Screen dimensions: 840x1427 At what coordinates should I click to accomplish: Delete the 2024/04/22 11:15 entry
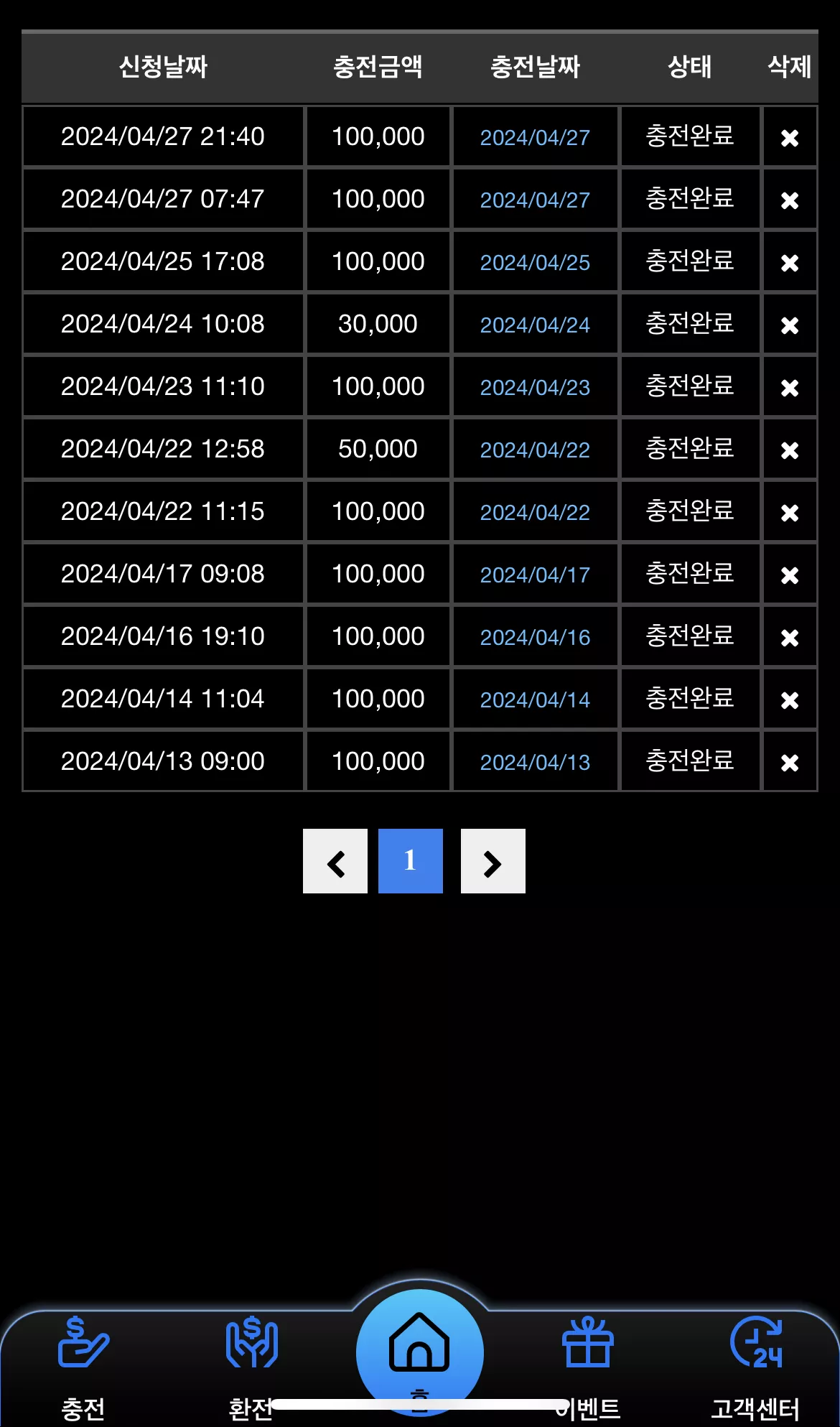click(790, 512)
